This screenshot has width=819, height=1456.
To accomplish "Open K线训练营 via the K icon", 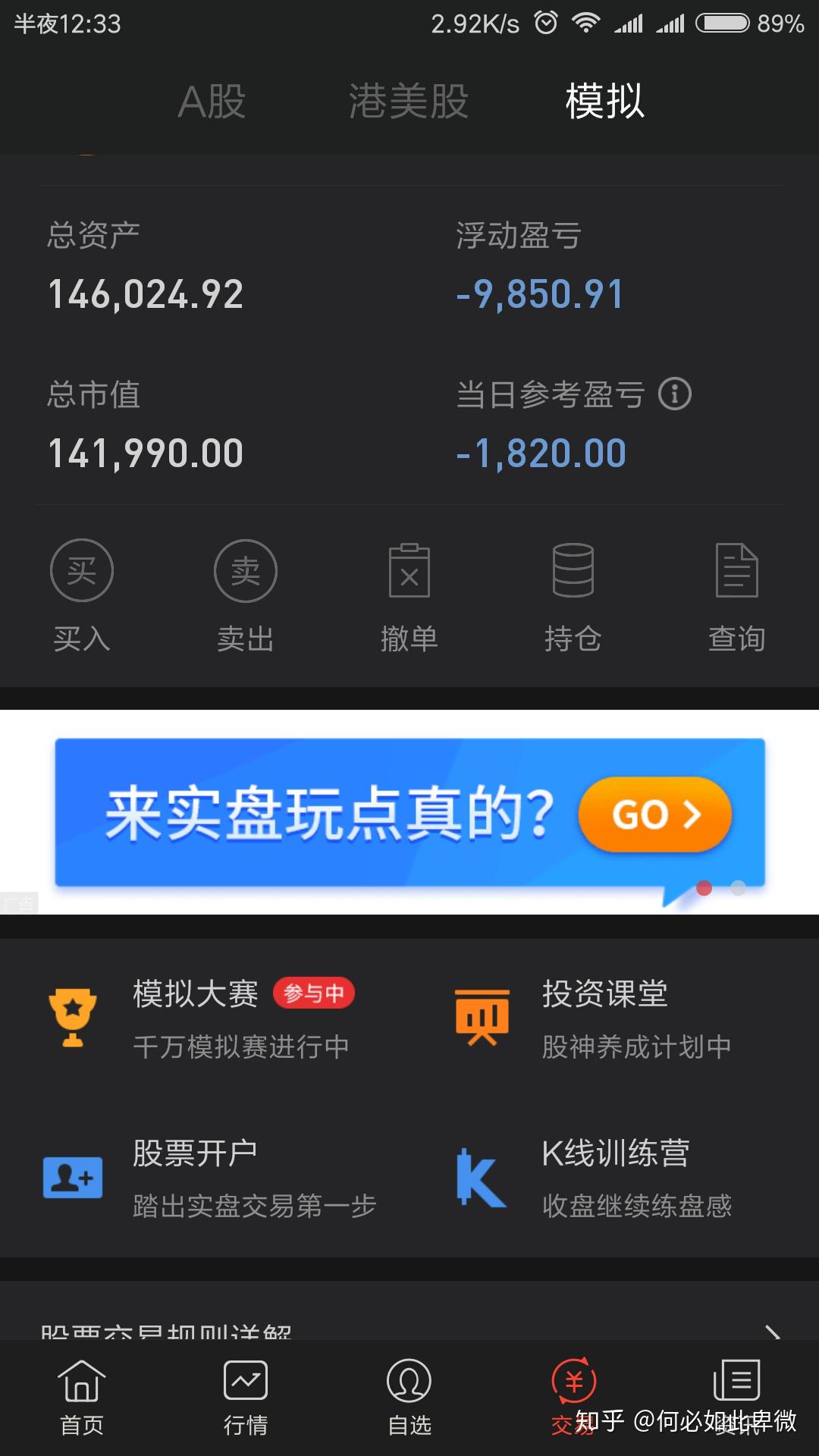I will pyautogui.click(x=481, y=1178).
